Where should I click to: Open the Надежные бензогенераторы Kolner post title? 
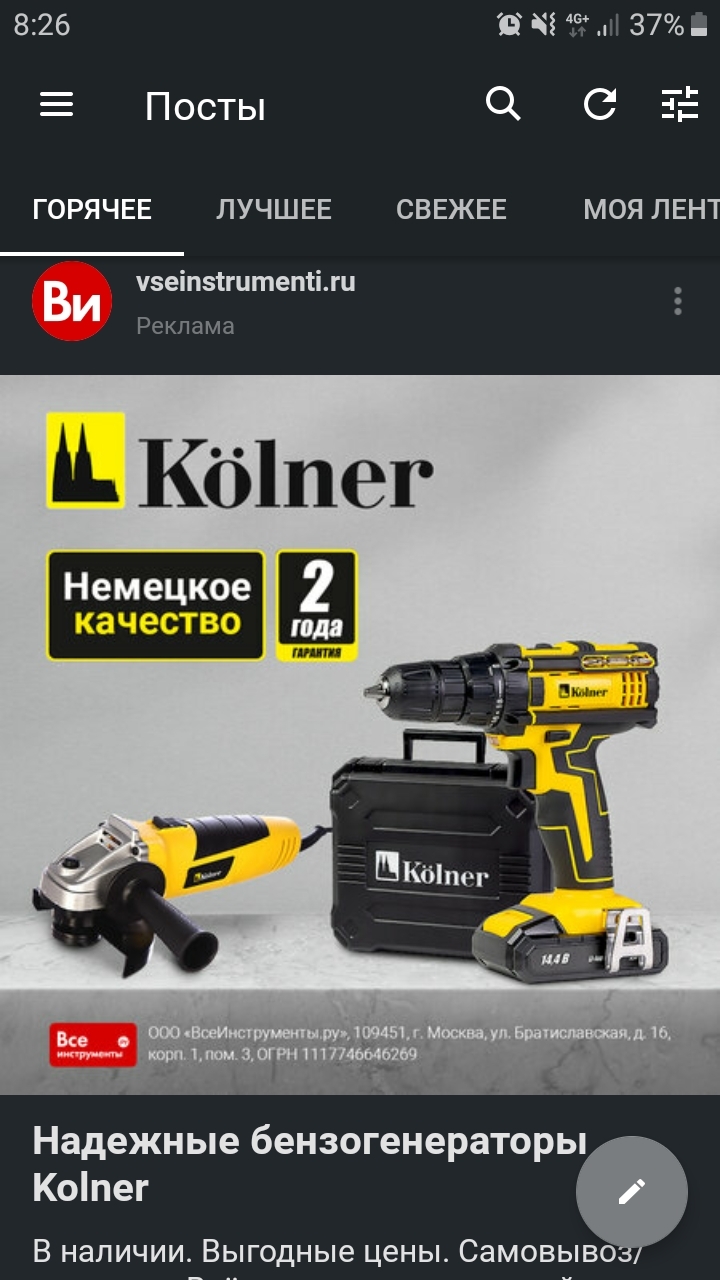point(300,1163)
